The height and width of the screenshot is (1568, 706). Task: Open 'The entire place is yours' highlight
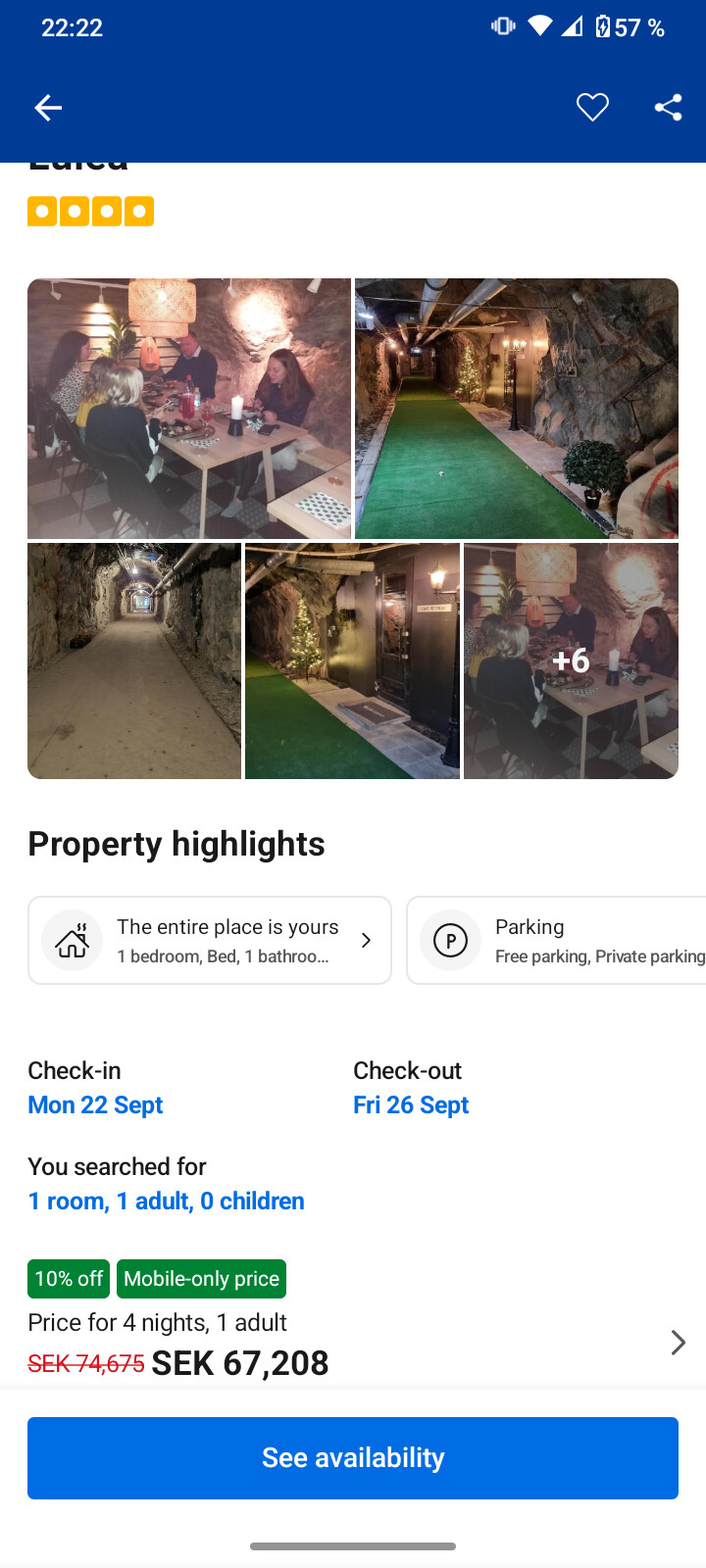(210, 940)
